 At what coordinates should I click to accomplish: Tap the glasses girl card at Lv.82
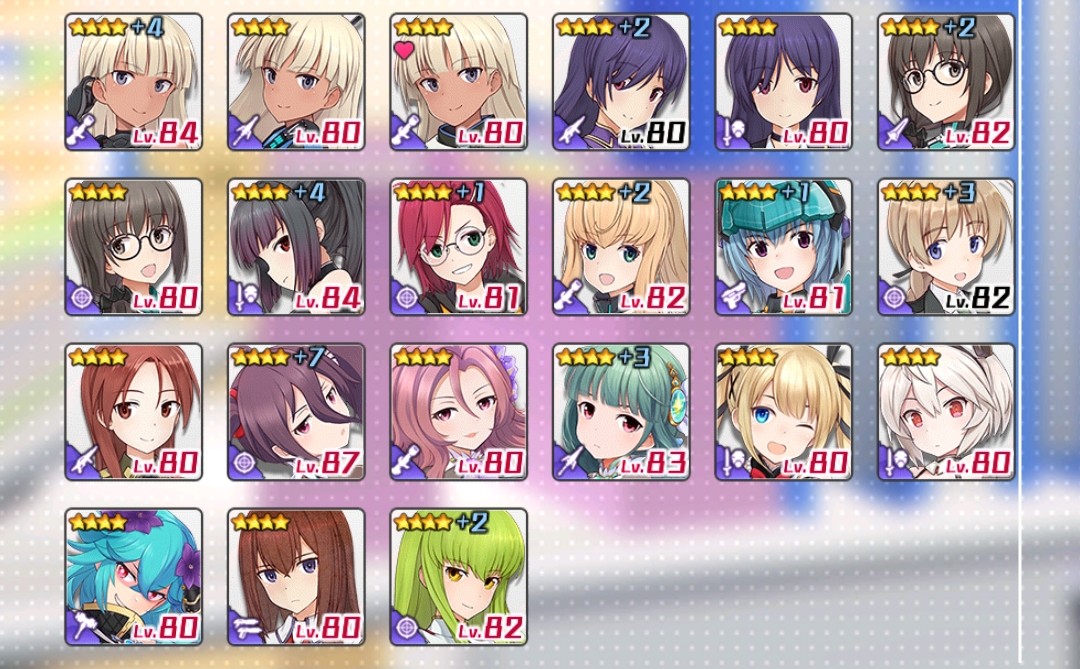[x=946, y=82]
